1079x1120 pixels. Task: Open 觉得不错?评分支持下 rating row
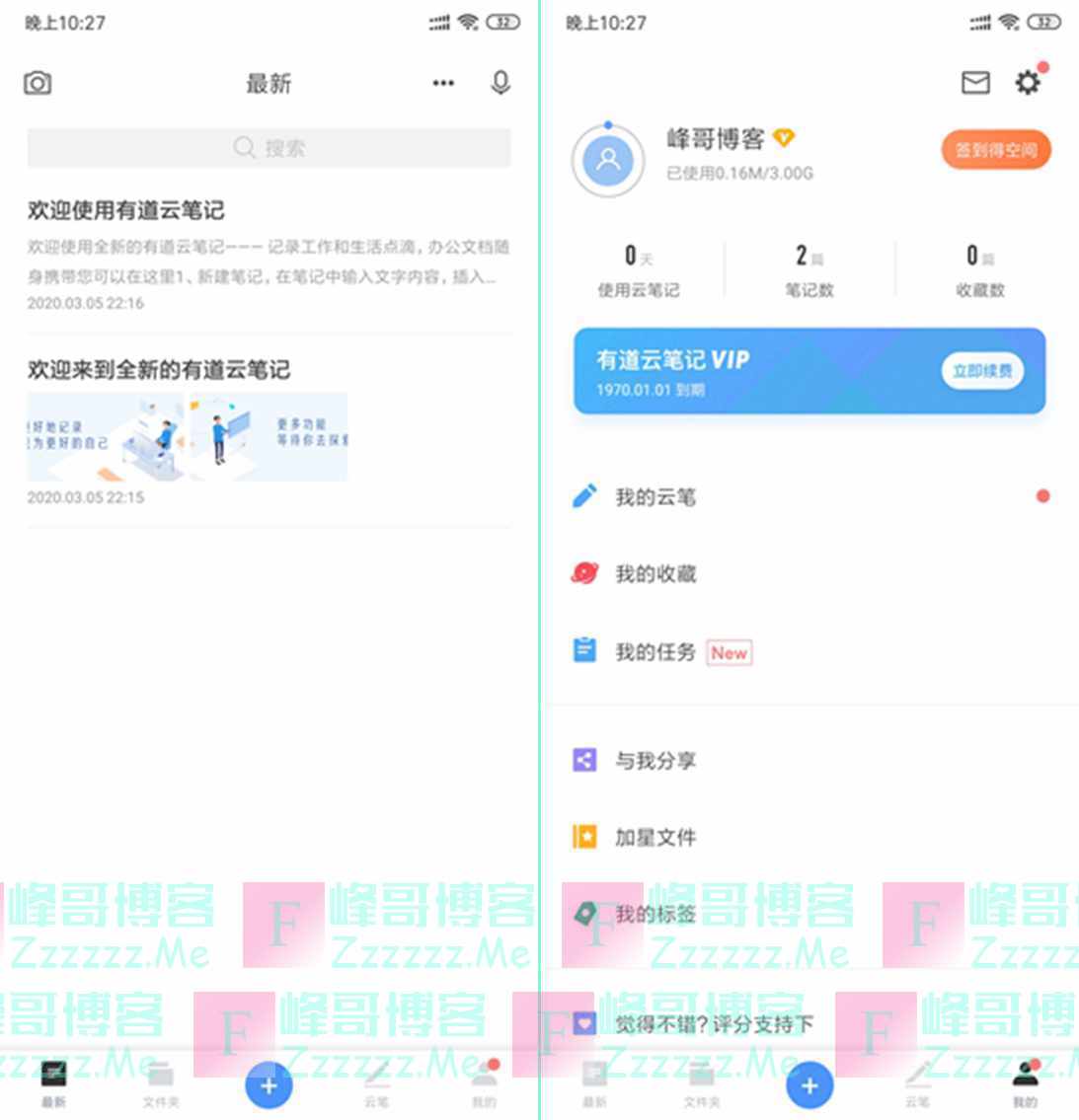[x=714, y=1024]
